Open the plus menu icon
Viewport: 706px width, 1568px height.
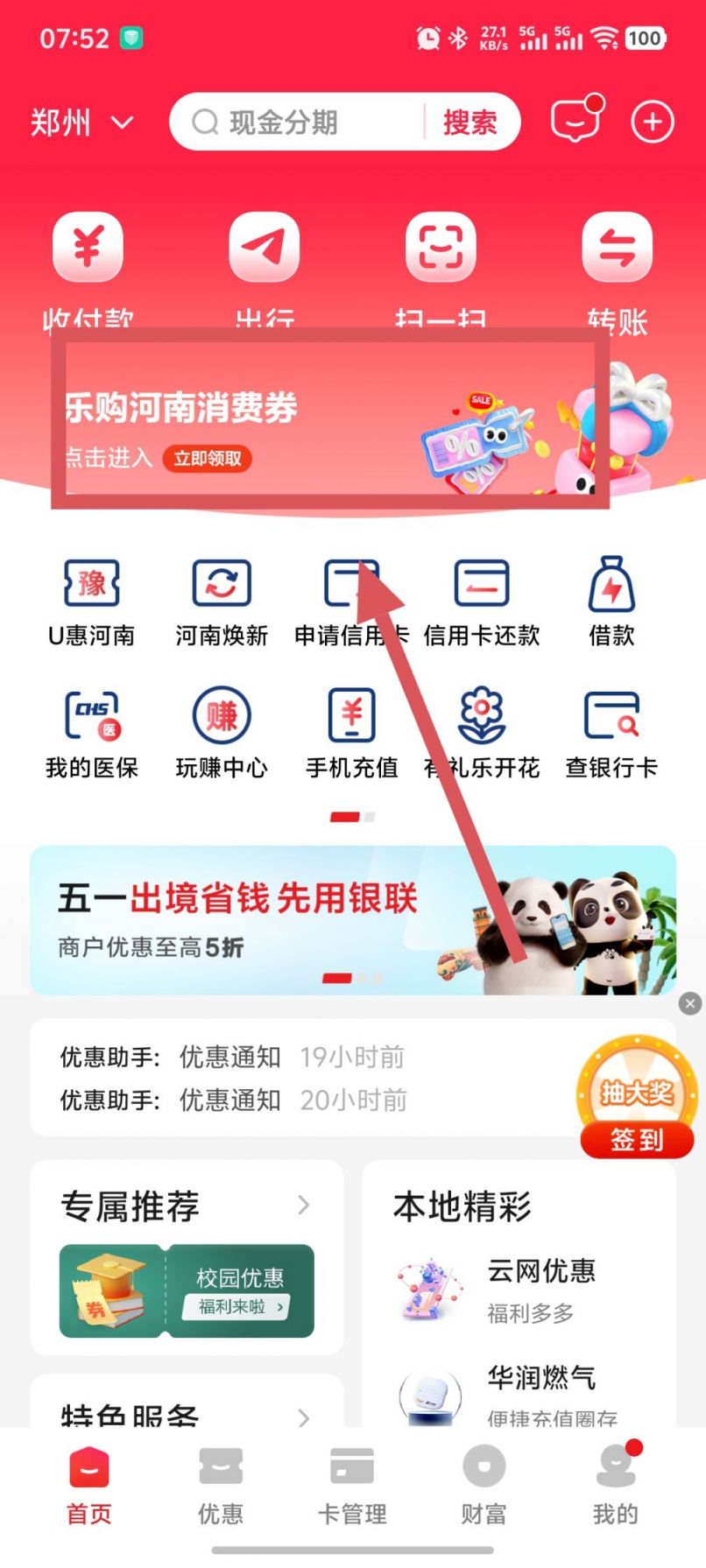(x=653, y=122)
